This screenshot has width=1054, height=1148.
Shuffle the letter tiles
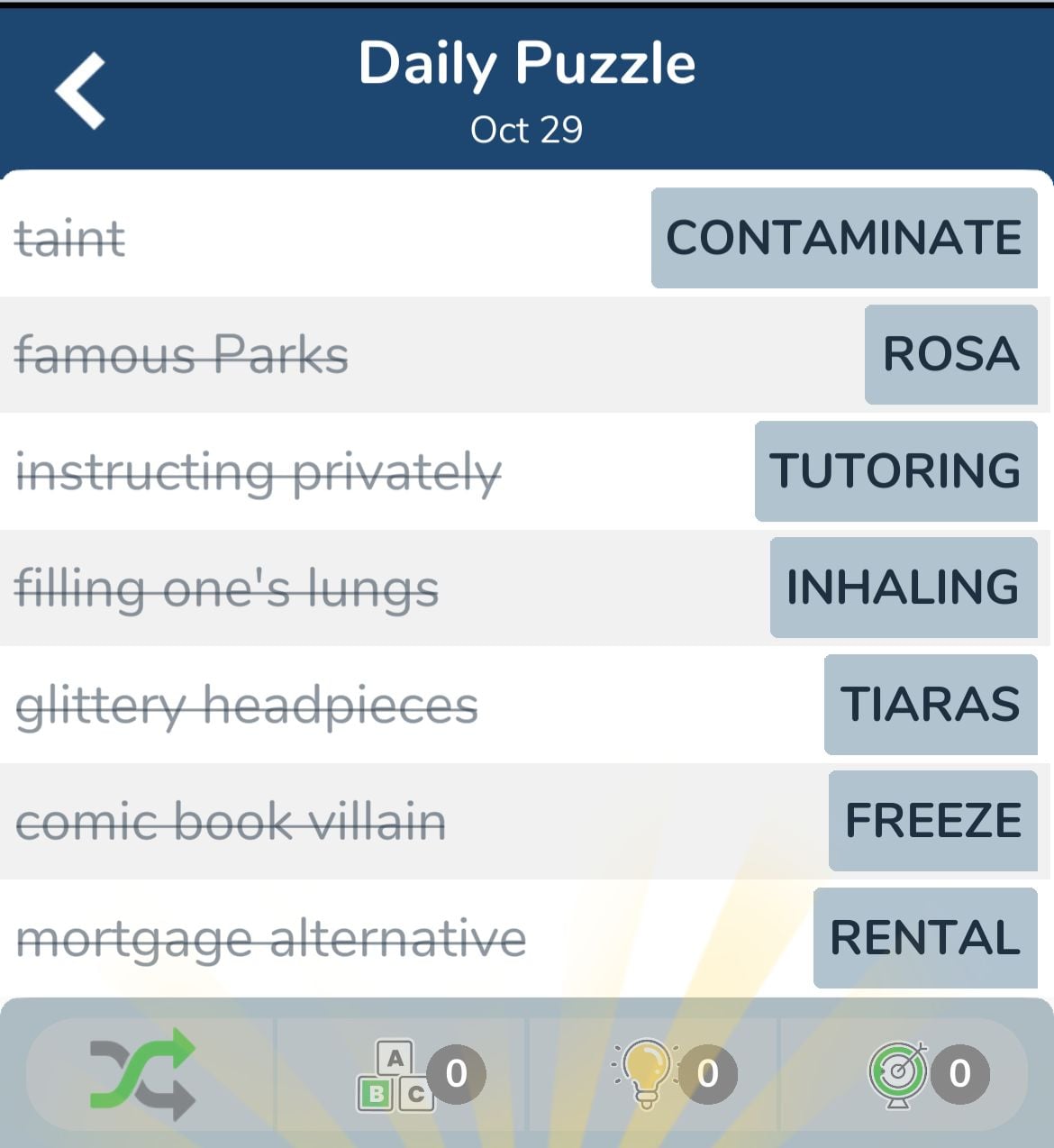[x=144, y=1073]
